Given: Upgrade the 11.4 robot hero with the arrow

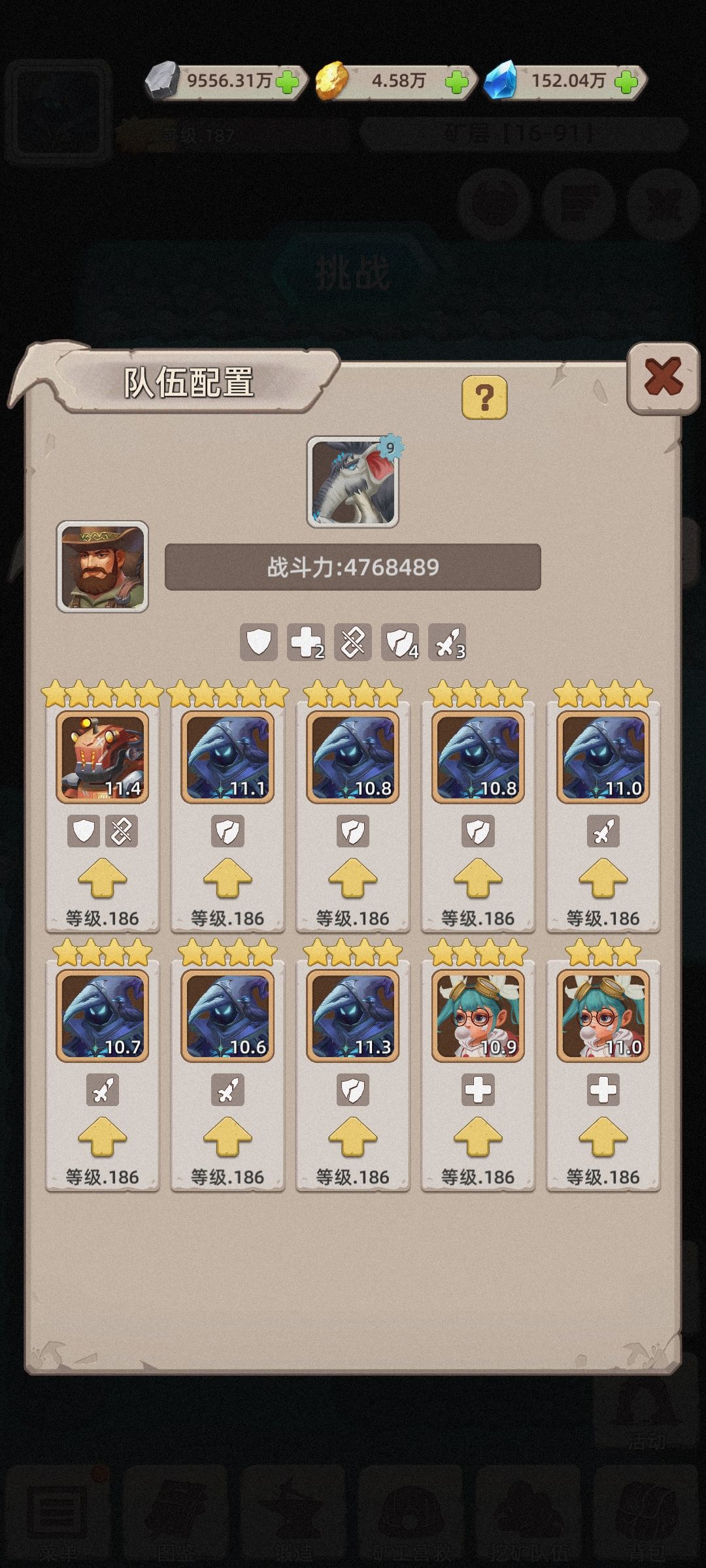Looking at the screenshot, I should (x=101, y=880).
